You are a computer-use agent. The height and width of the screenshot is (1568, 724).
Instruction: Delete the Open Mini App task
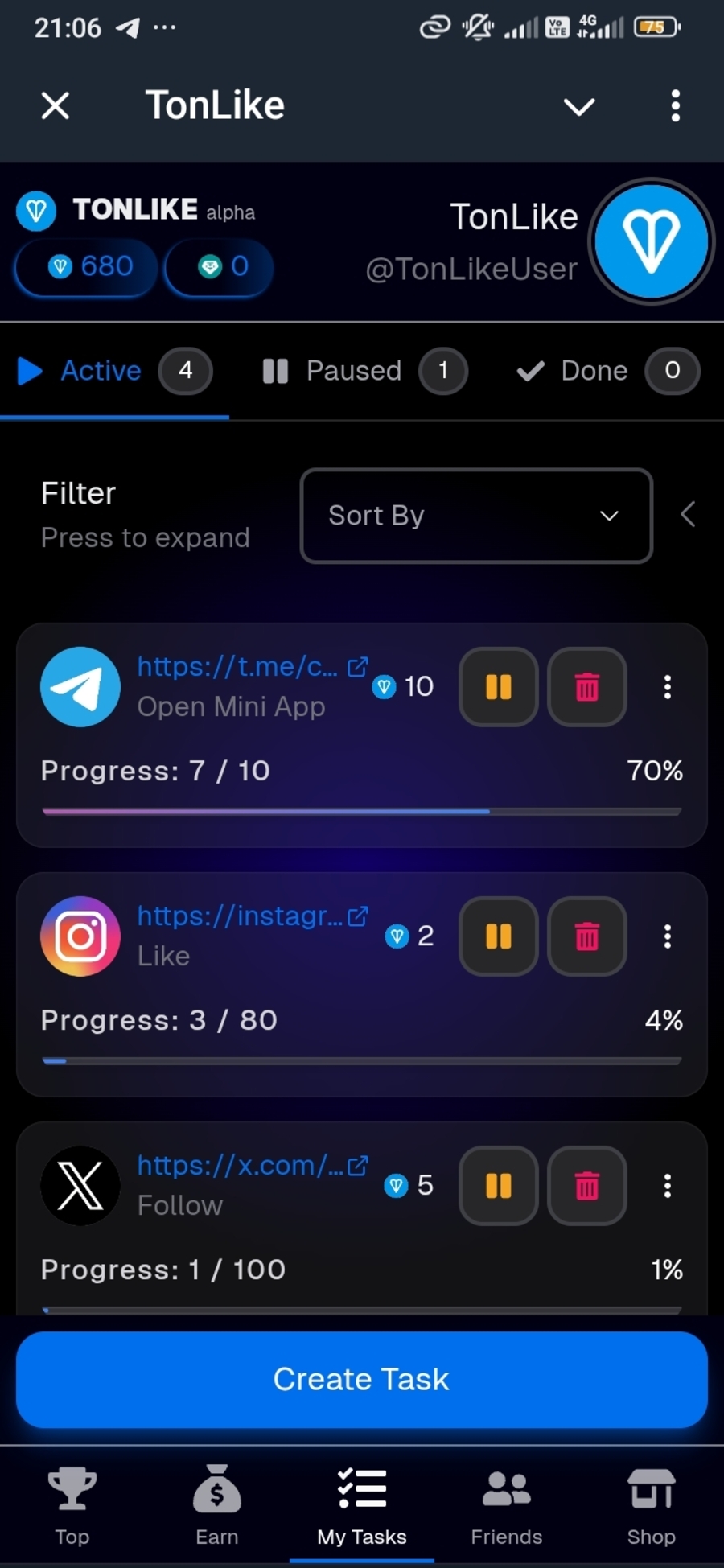(586, 687)
